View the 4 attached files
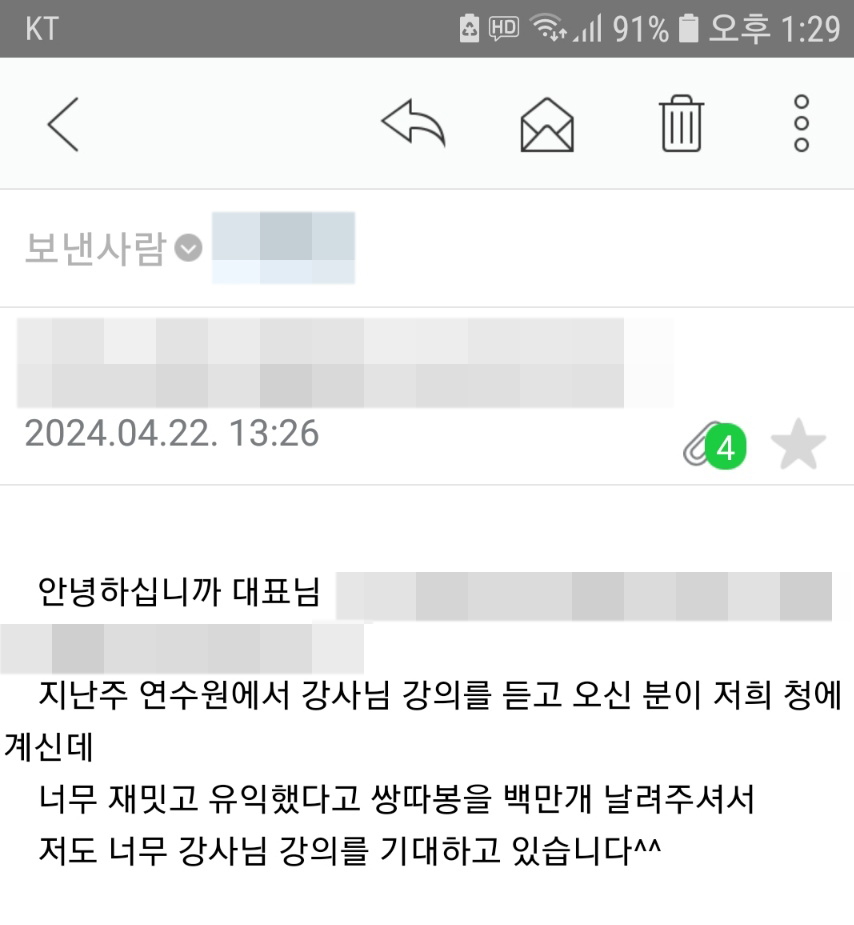The height and width of the screenshot is (925, 854). 714,448
